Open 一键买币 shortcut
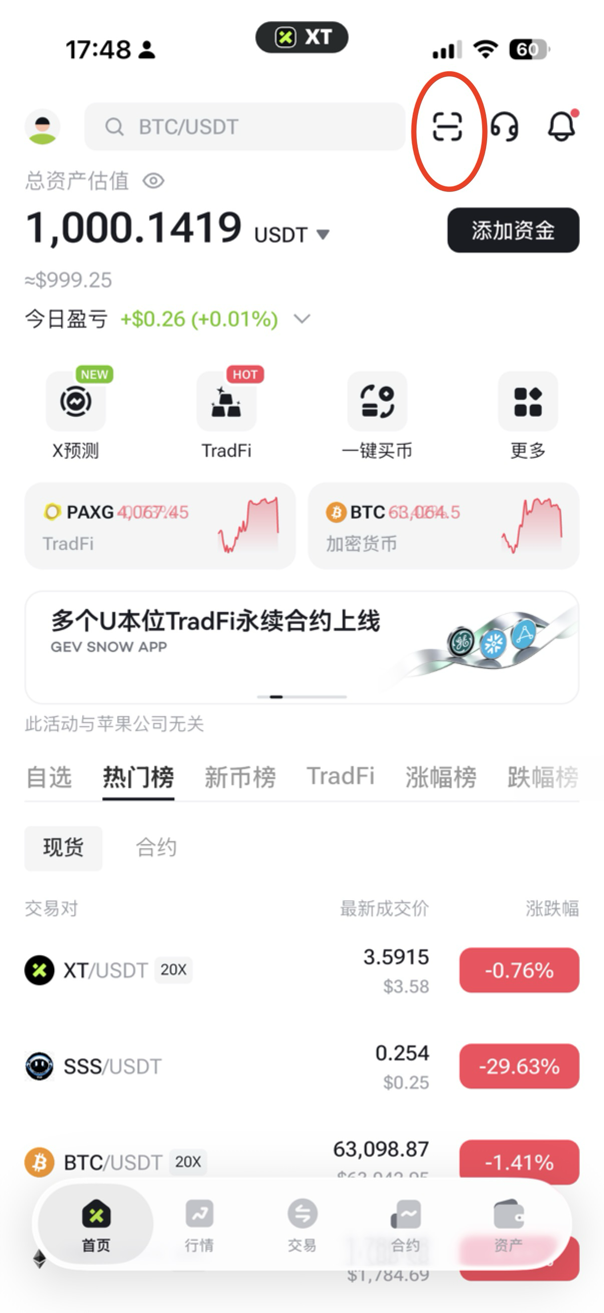 click(377, 415)
